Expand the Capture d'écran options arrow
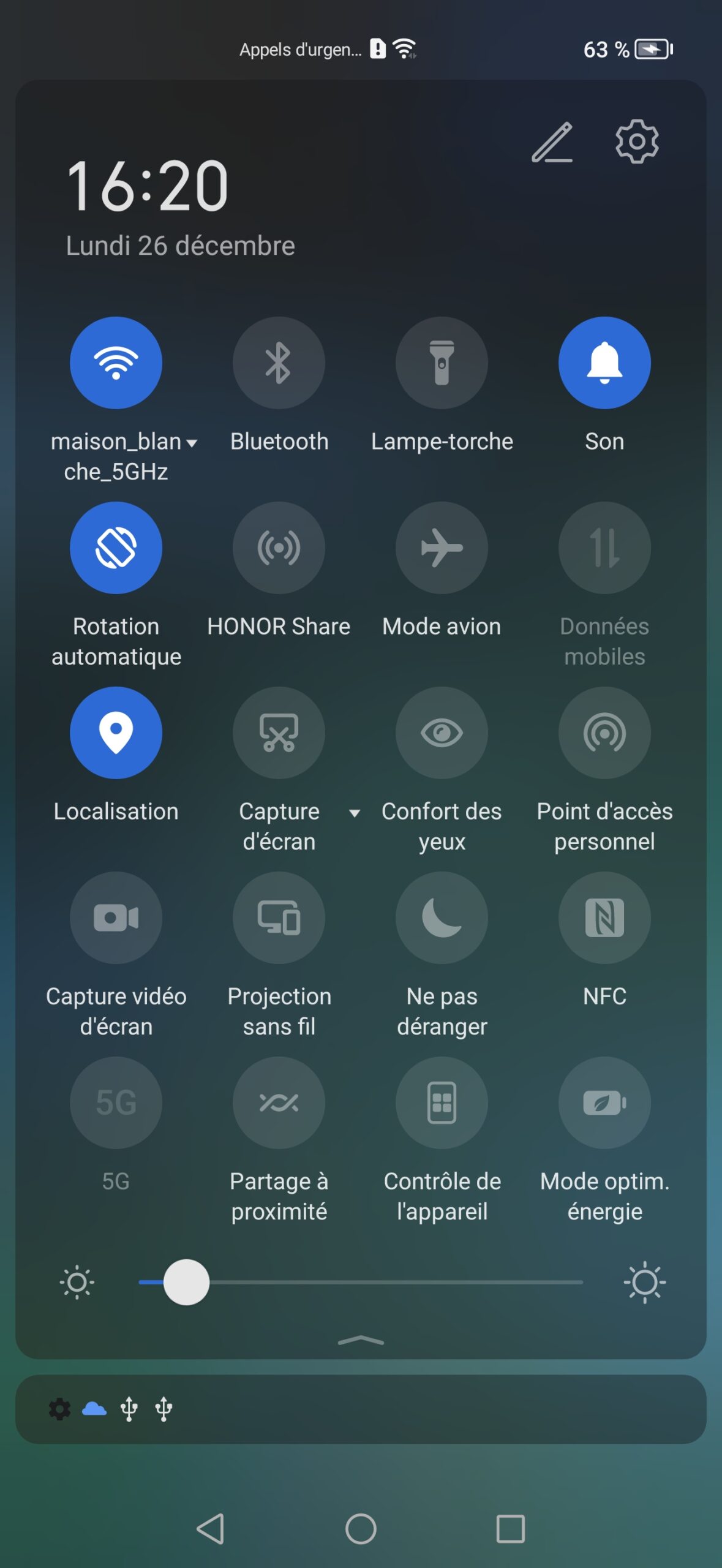The height and width of the screenshot is (1568, 722). point(354,813)
